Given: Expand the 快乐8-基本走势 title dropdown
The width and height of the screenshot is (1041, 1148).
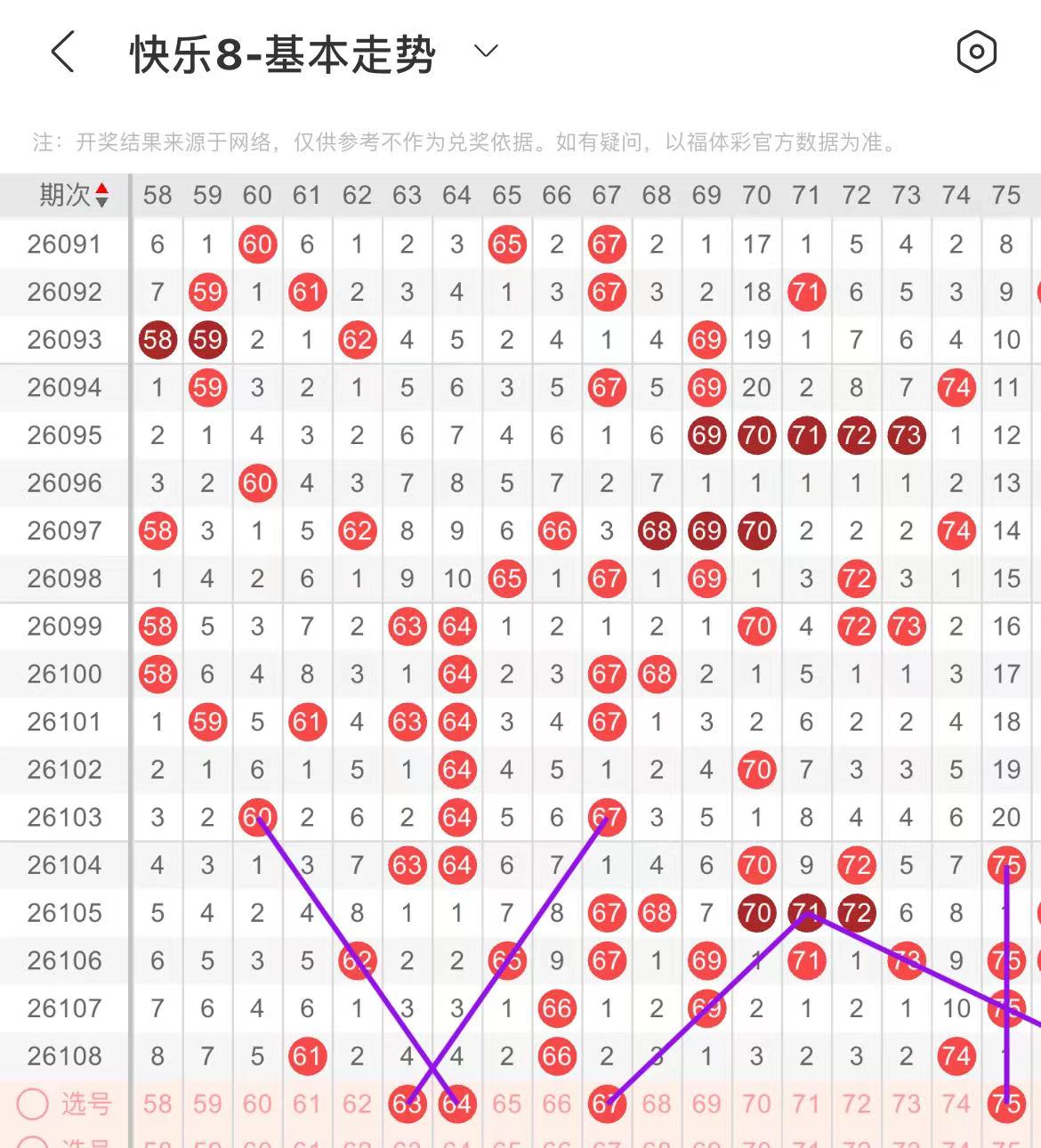Looking at the screenshot, I should click(x=486, y=52).
